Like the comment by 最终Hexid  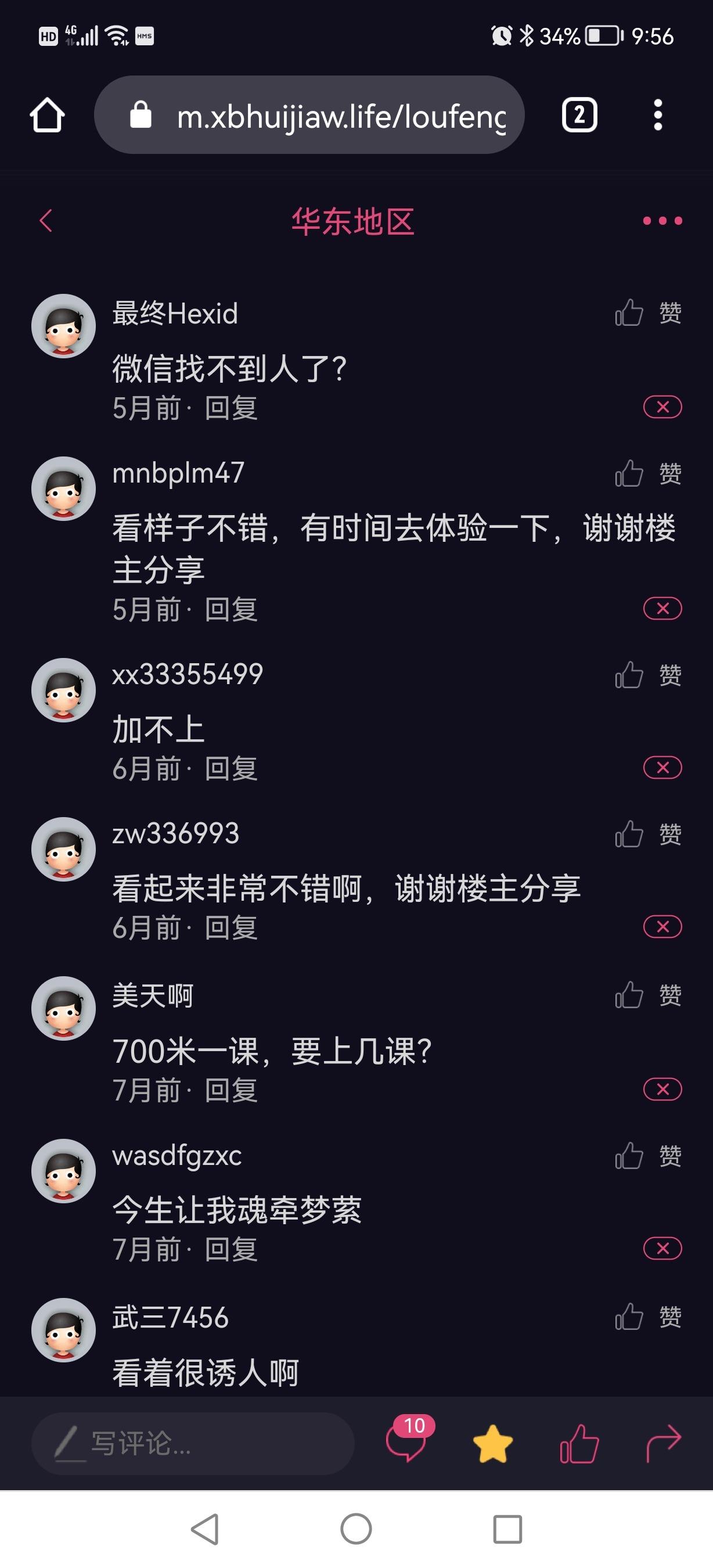[x=647, y=314]
